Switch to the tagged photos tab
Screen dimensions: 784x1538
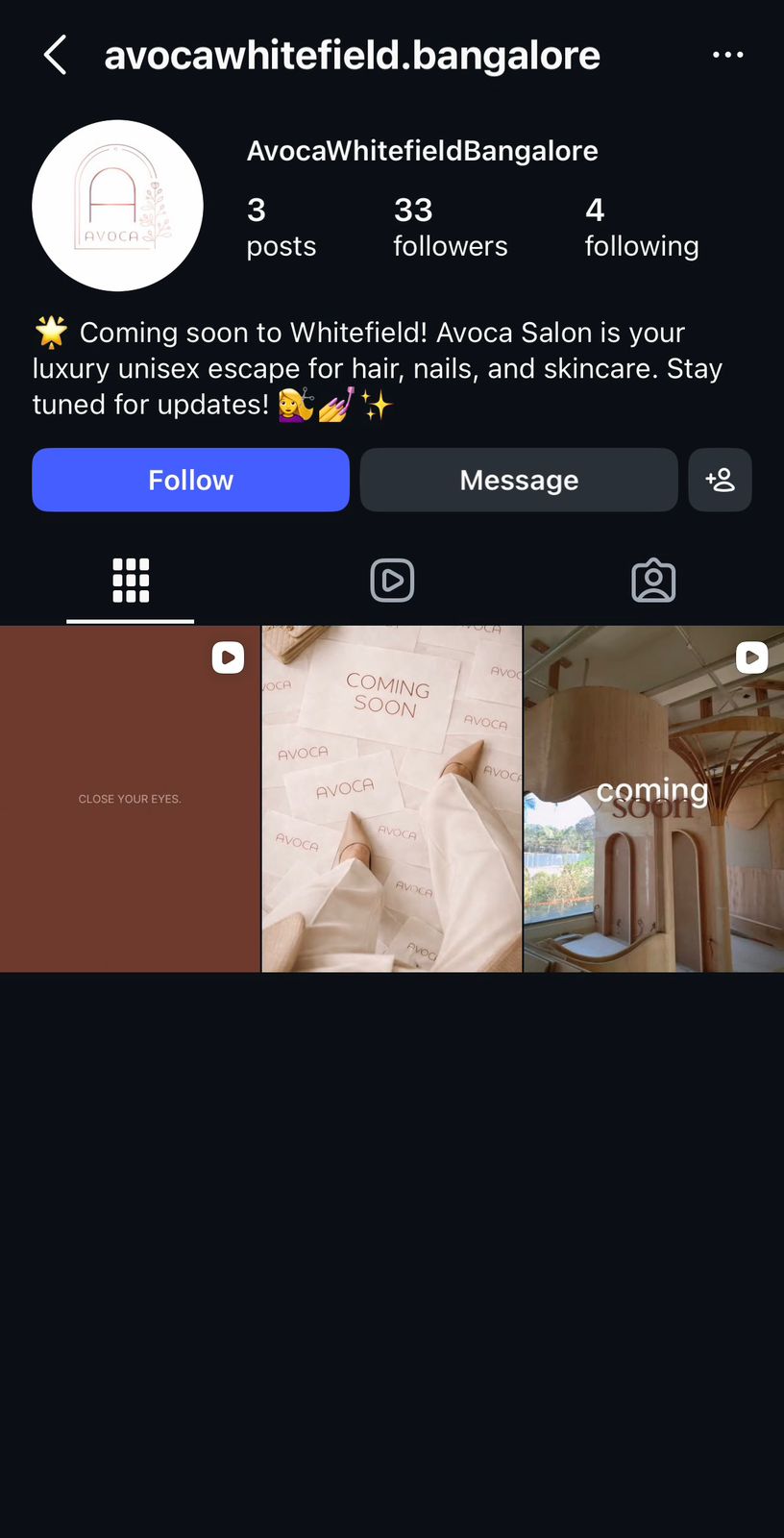[653, 581]
